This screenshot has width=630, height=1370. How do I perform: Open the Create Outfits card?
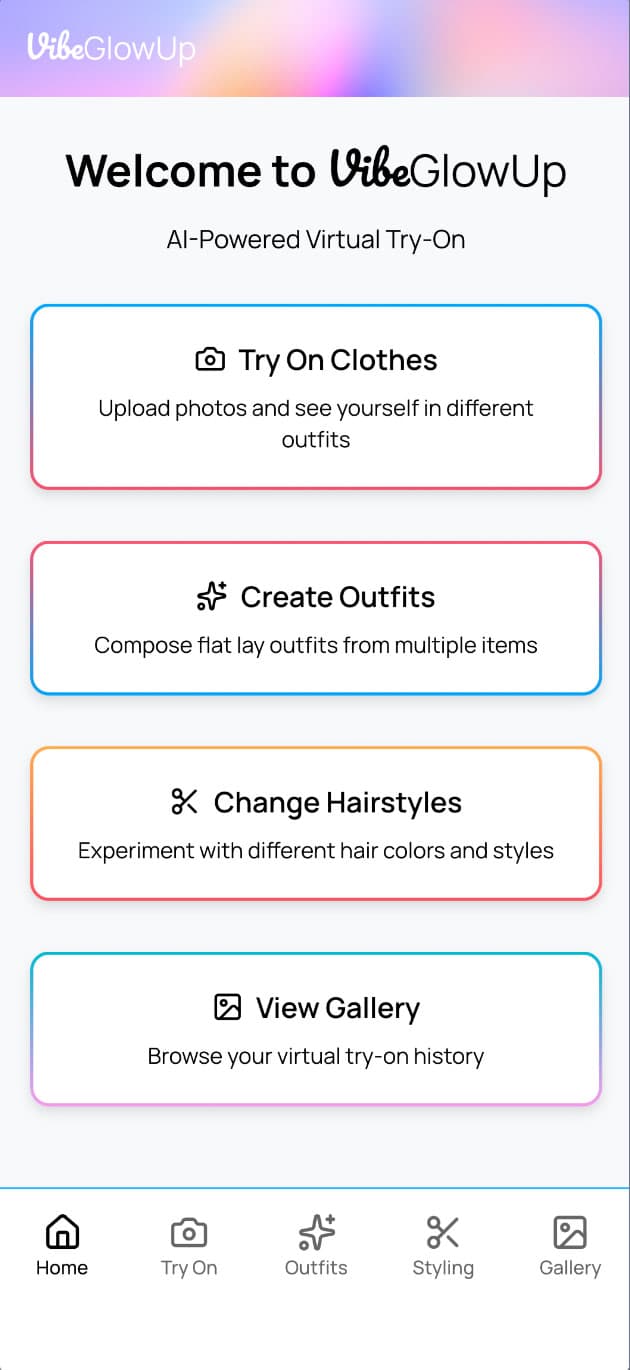[315, 618]
